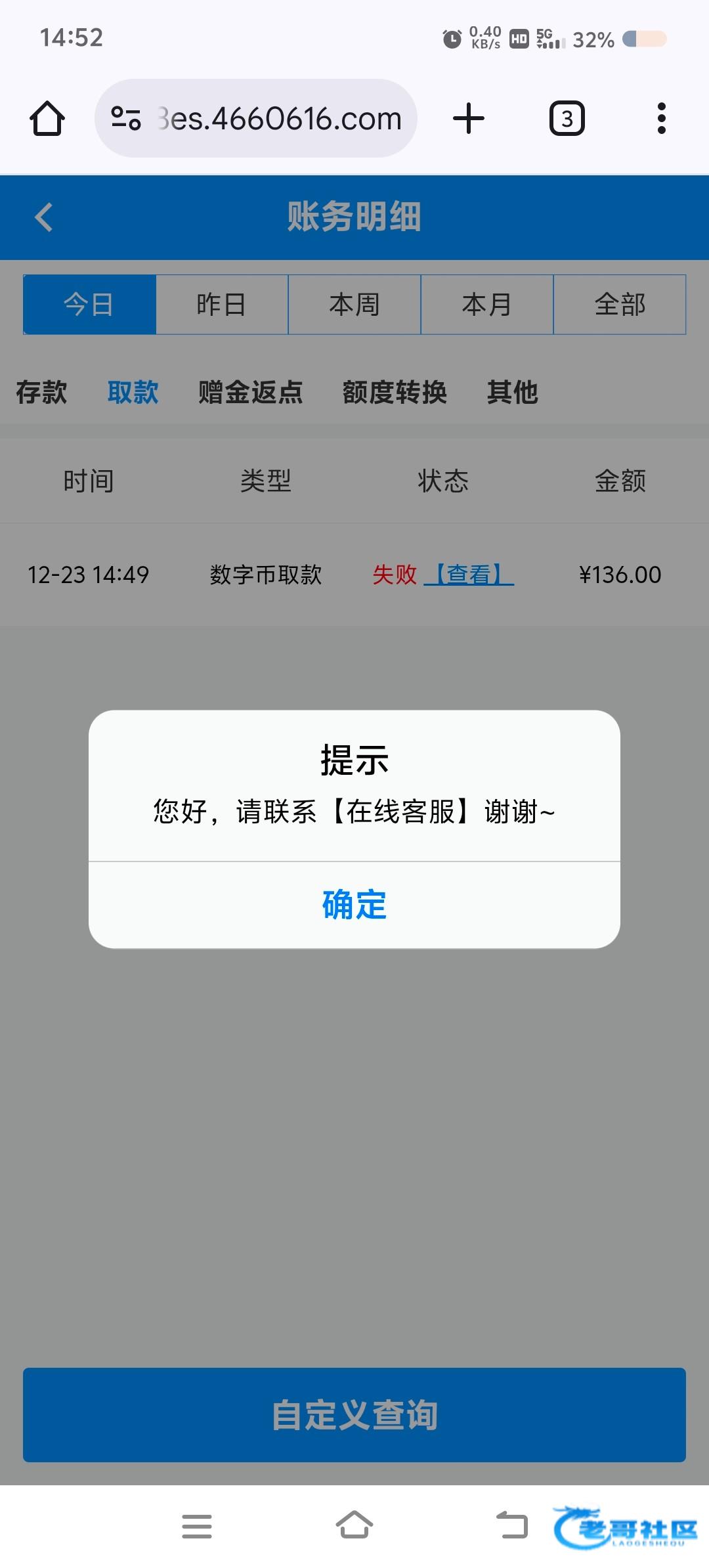The width and height of the screenshot is (709, 1568).
Task: Select the 本周 time filter
Action: [x=354, y=305]
